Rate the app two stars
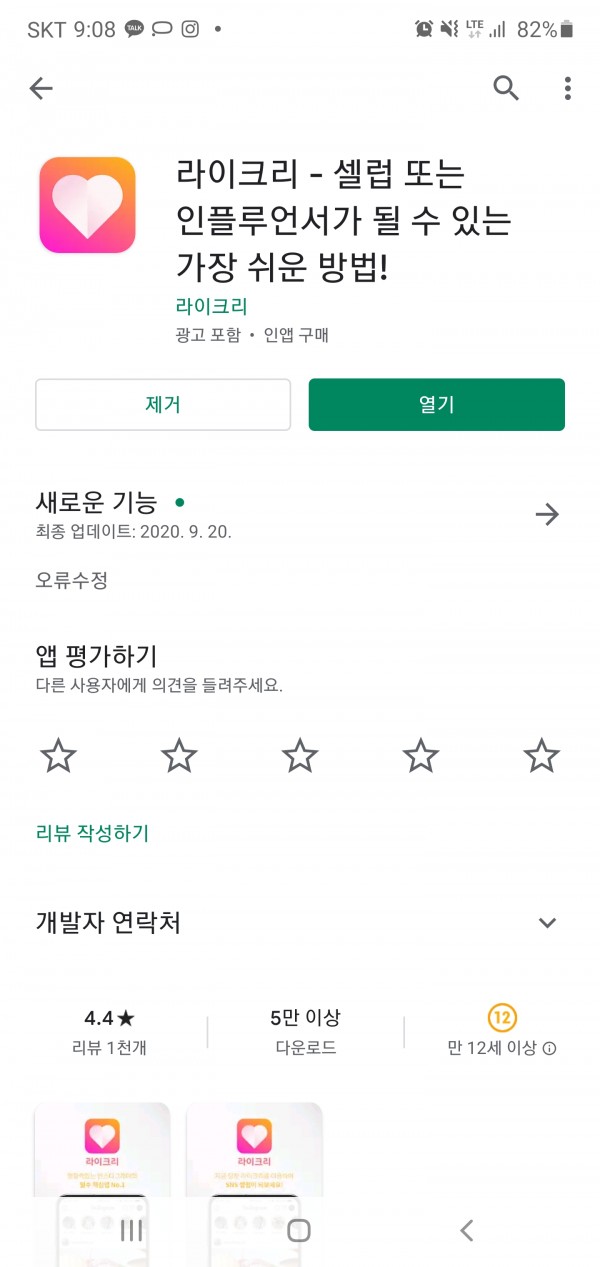The height and width of the screenshot is (1267, 600). [179, 756]
